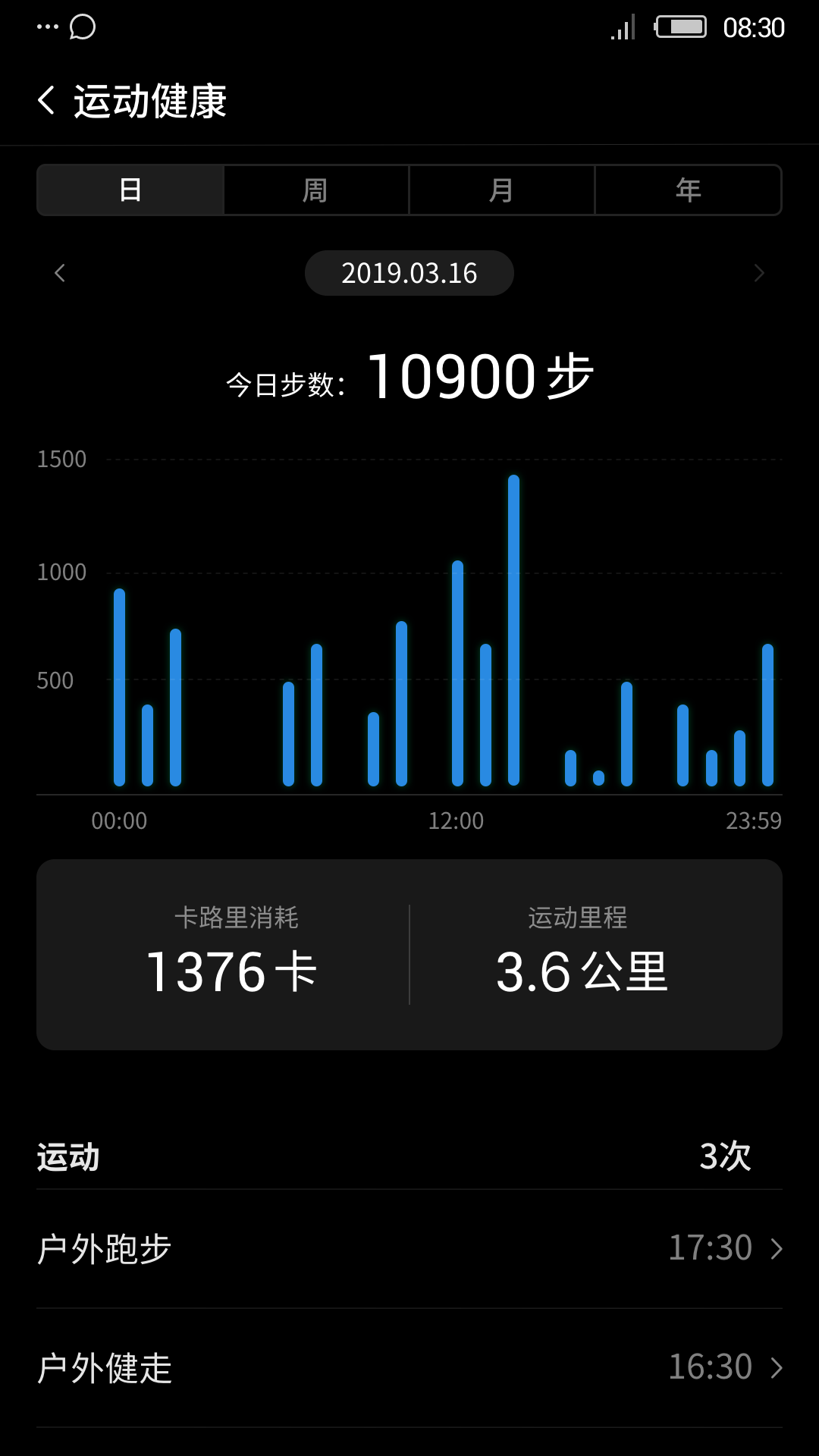Switch to the 周 tab
Screen dimensions: 819x1456
point(315,190)
